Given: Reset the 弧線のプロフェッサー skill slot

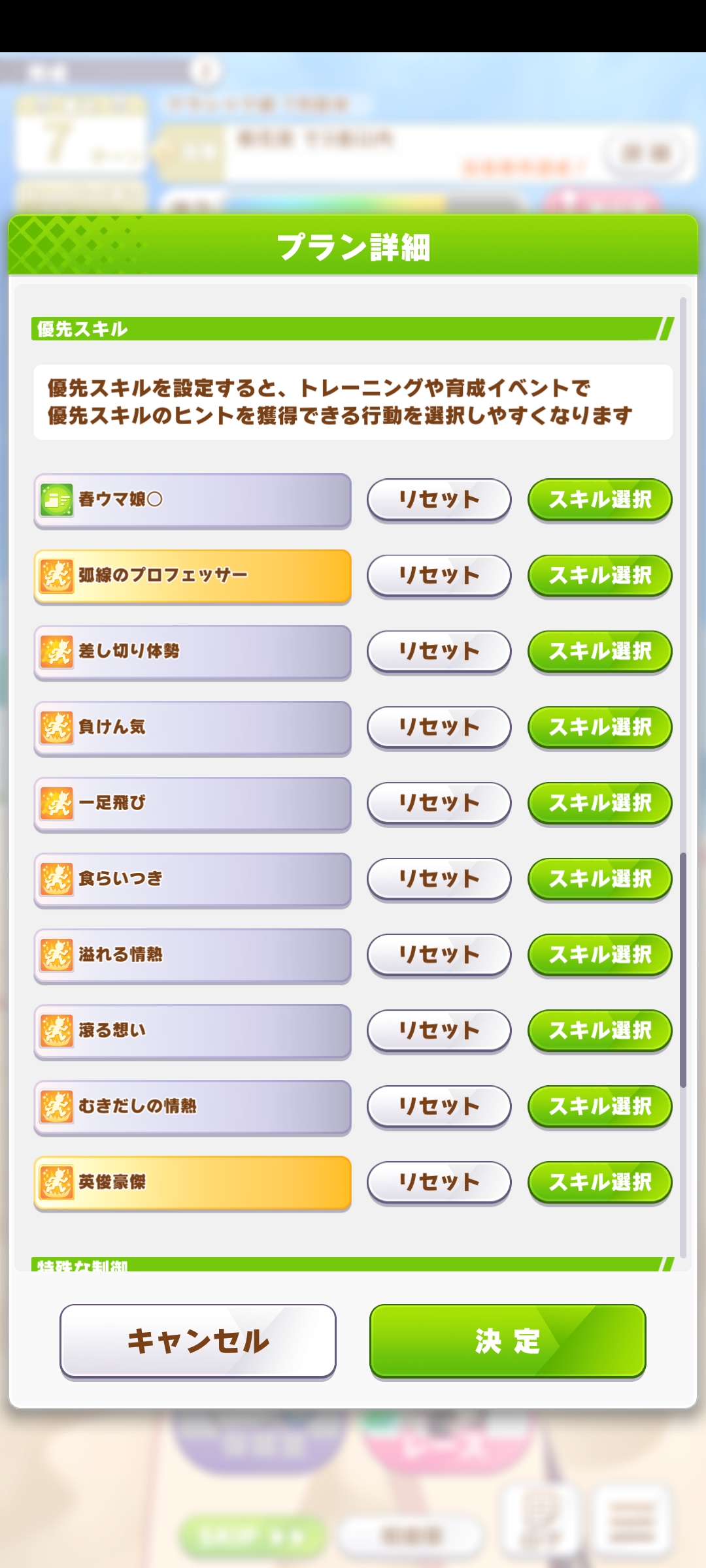Looking at the screenshot, I should coord(439,576).
